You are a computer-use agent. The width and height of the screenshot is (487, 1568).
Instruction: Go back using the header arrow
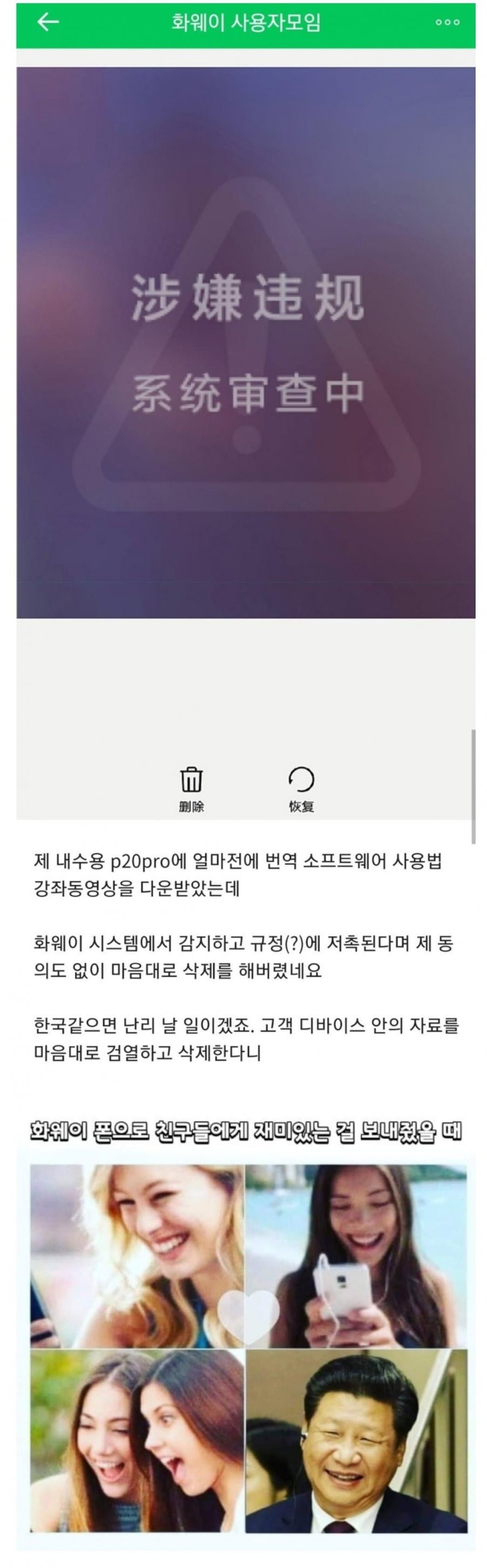point(48,22)
